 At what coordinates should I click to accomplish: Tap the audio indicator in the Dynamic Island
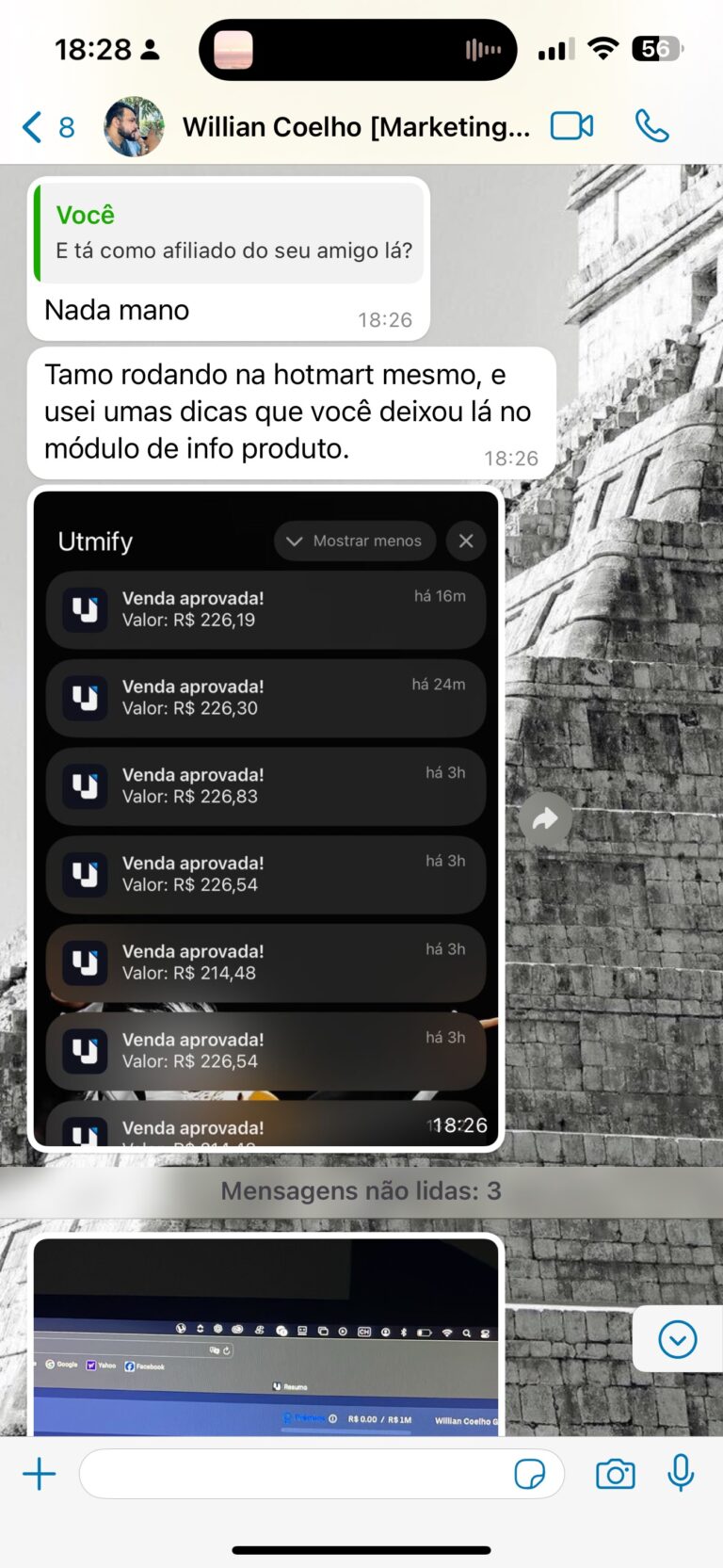click(480, 49)
